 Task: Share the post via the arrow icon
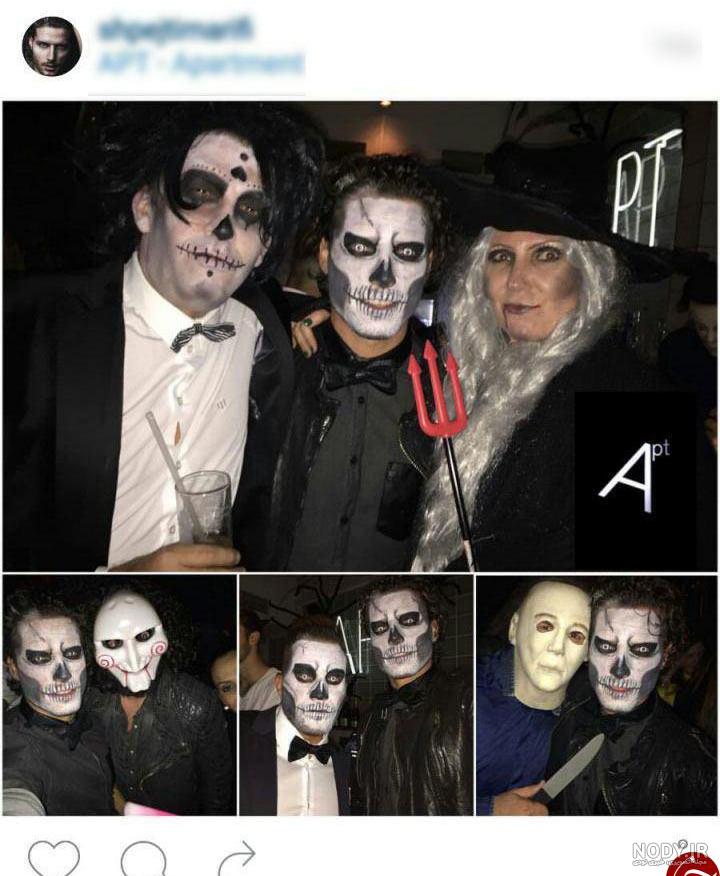(x=236, y=858)
